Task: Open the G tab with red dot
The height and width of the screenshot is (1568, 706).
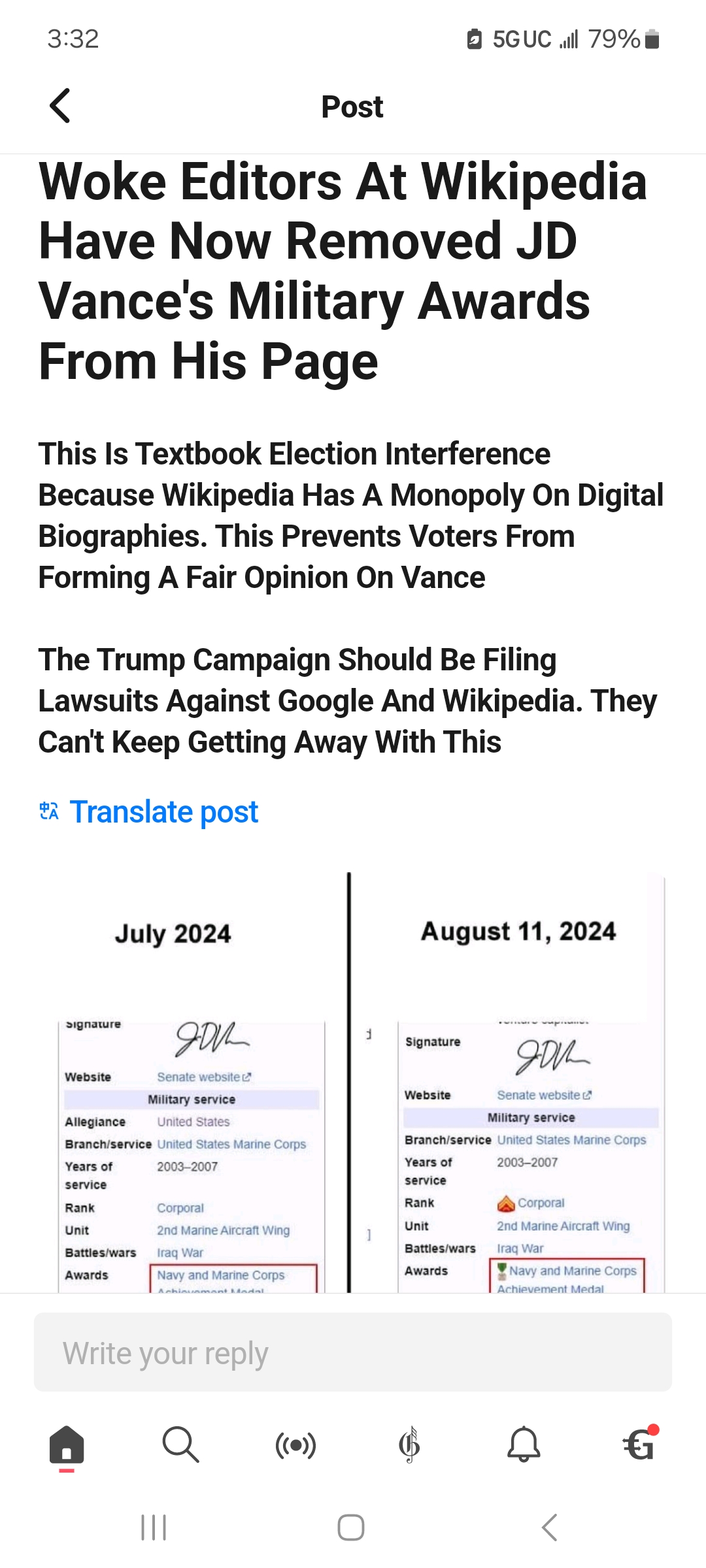Action: [x=639, y=1445]
